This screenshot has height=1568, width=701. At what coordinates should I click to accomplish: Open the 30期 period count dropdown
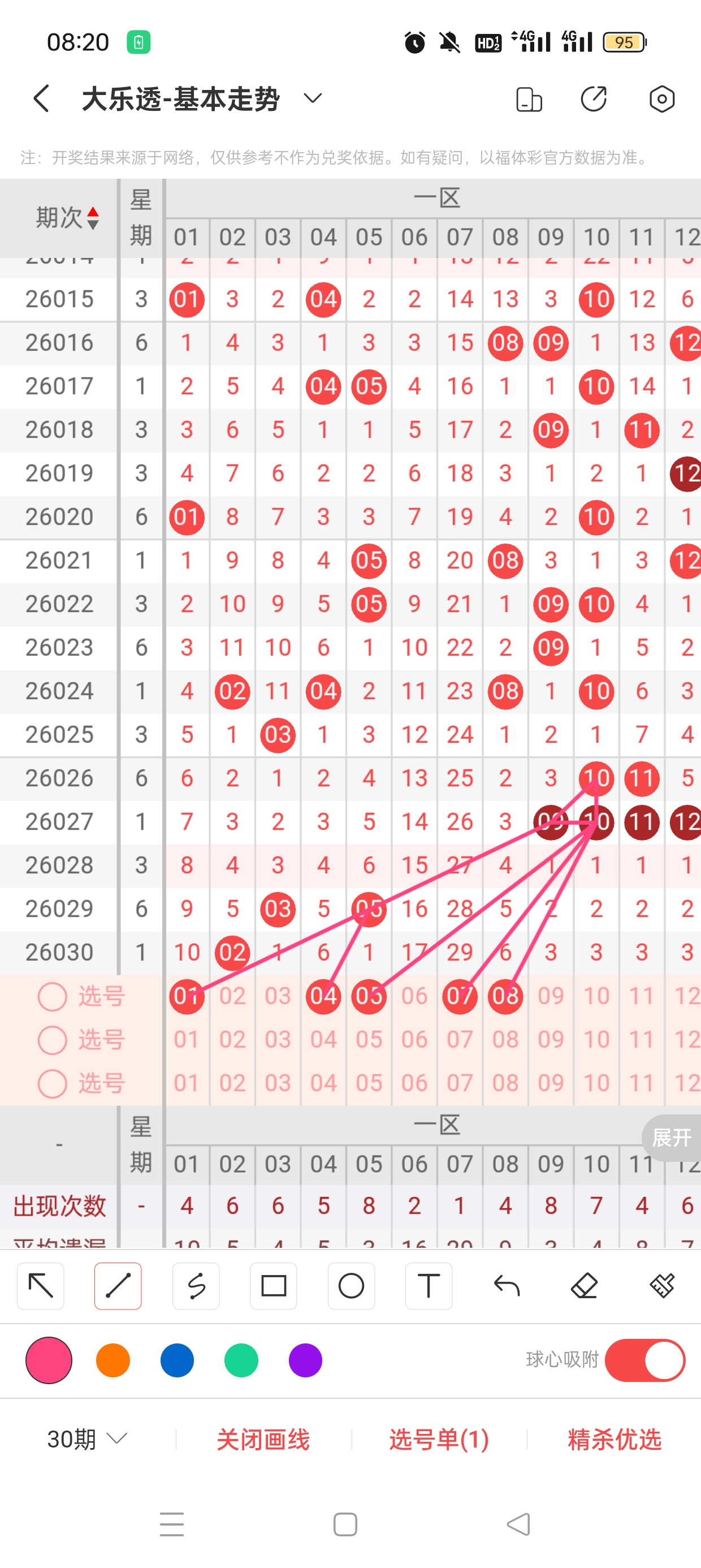(87, 1439)
